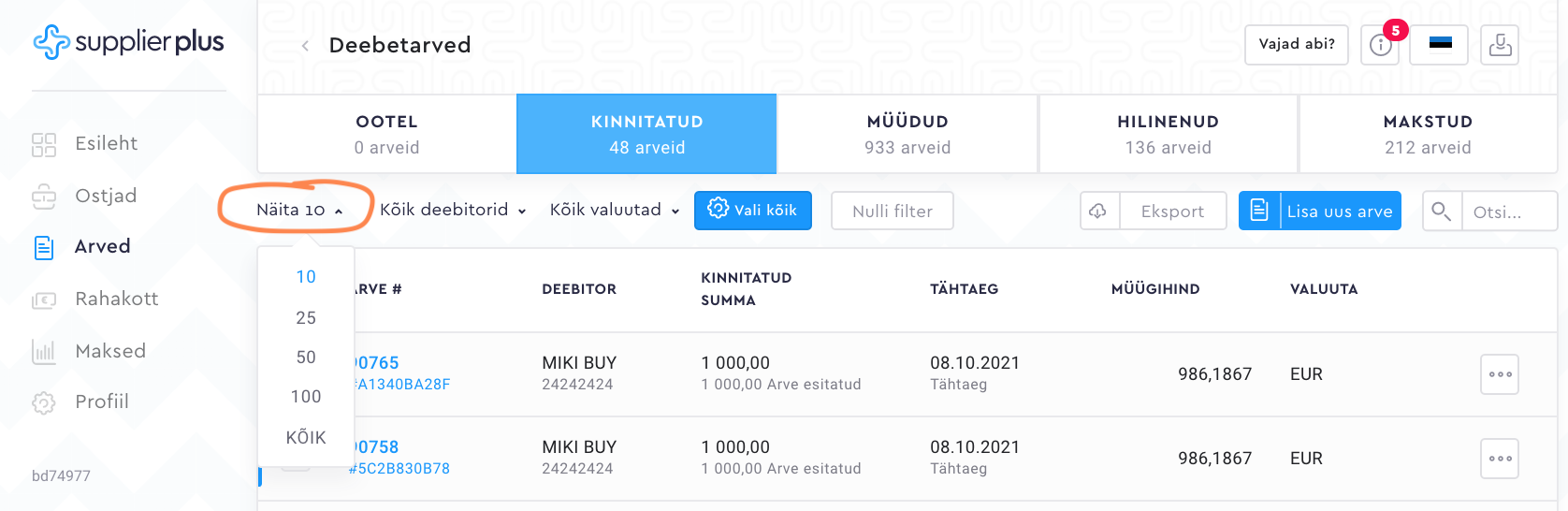Expand Kõik valuutad dropdown
The image size is (1568, 511).
pyautogui.click(x=615, y=210)
